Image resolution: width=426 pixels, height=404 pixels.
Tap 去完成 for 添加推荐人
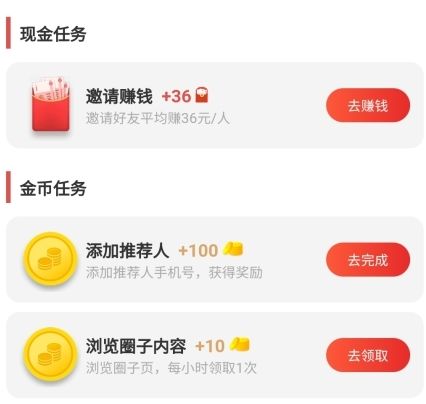pyautogui.click(x=368, y=260)
